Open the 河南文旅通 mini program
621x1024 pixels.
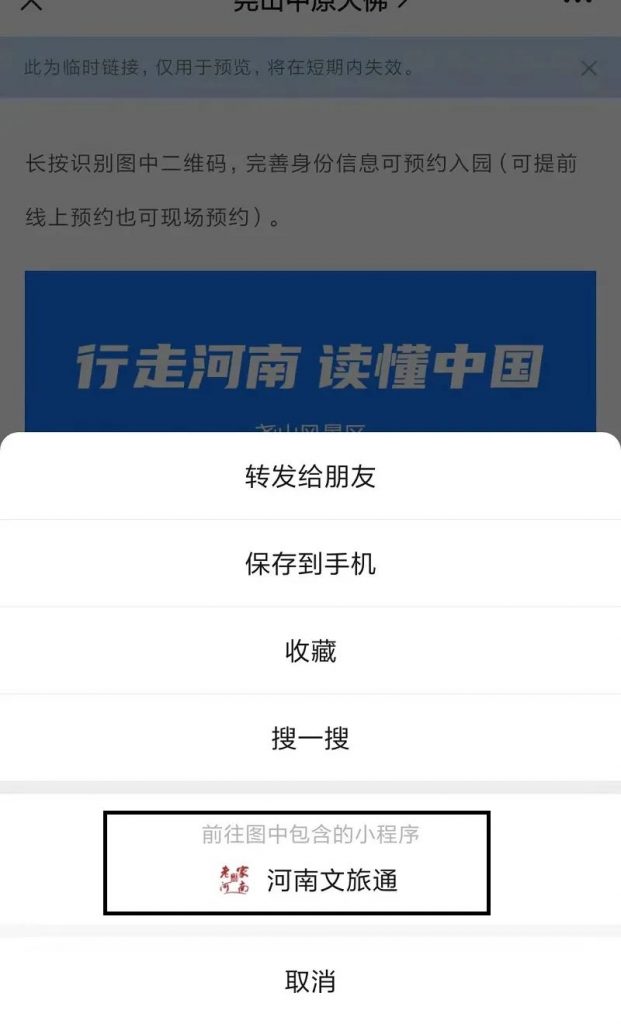point(310,879)
